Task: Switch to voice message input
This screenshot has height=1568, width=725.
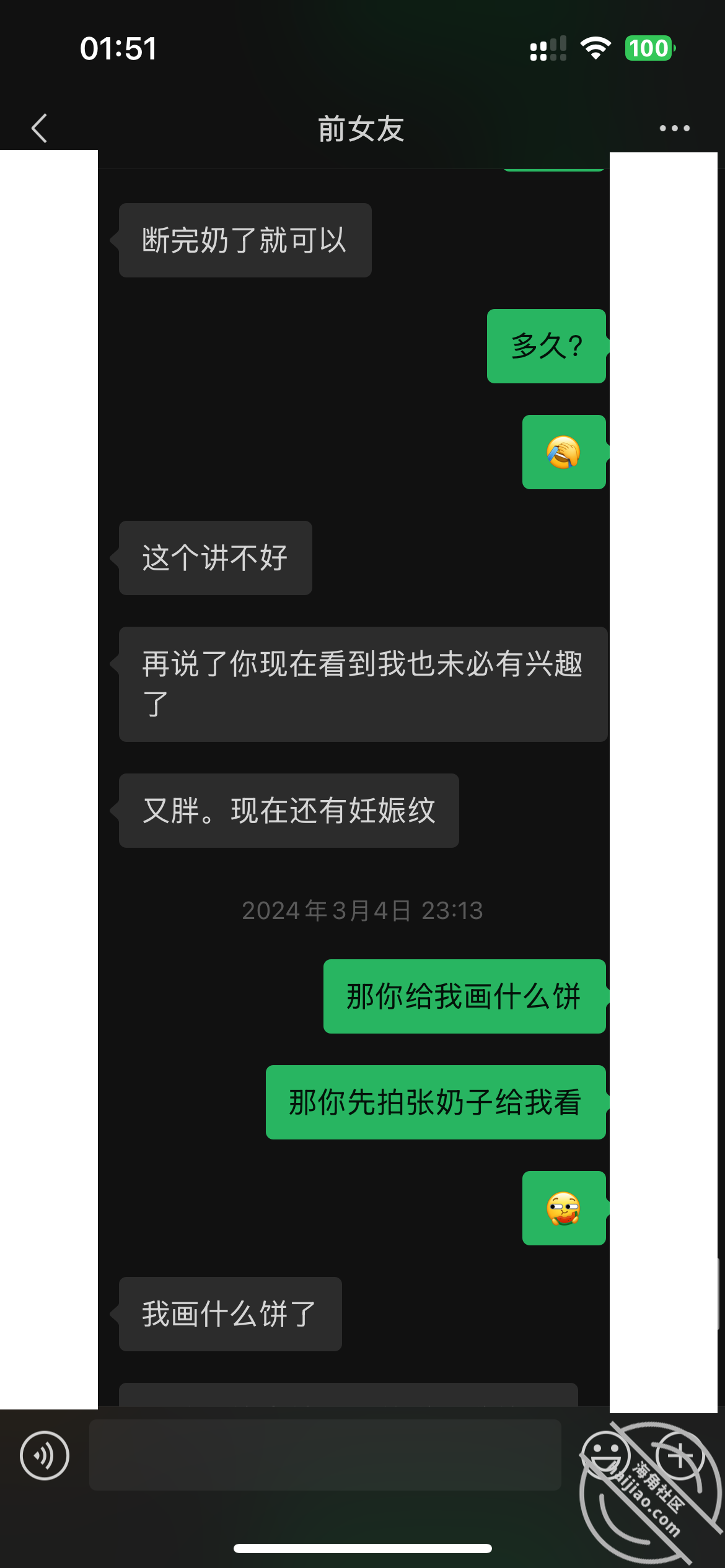Action: point(45,1455)
